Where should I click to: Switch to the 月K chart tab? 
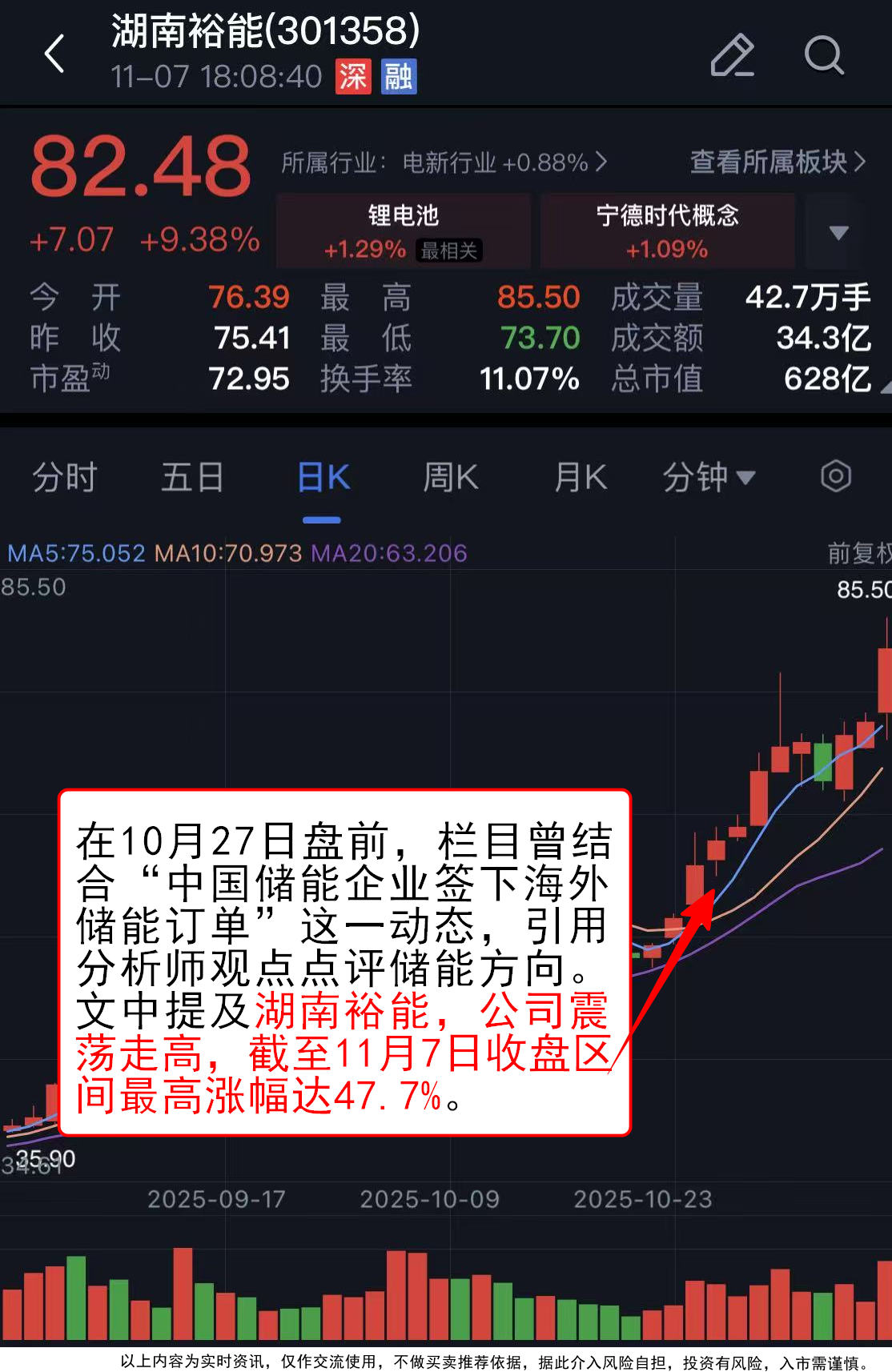(x=581, y=478)
